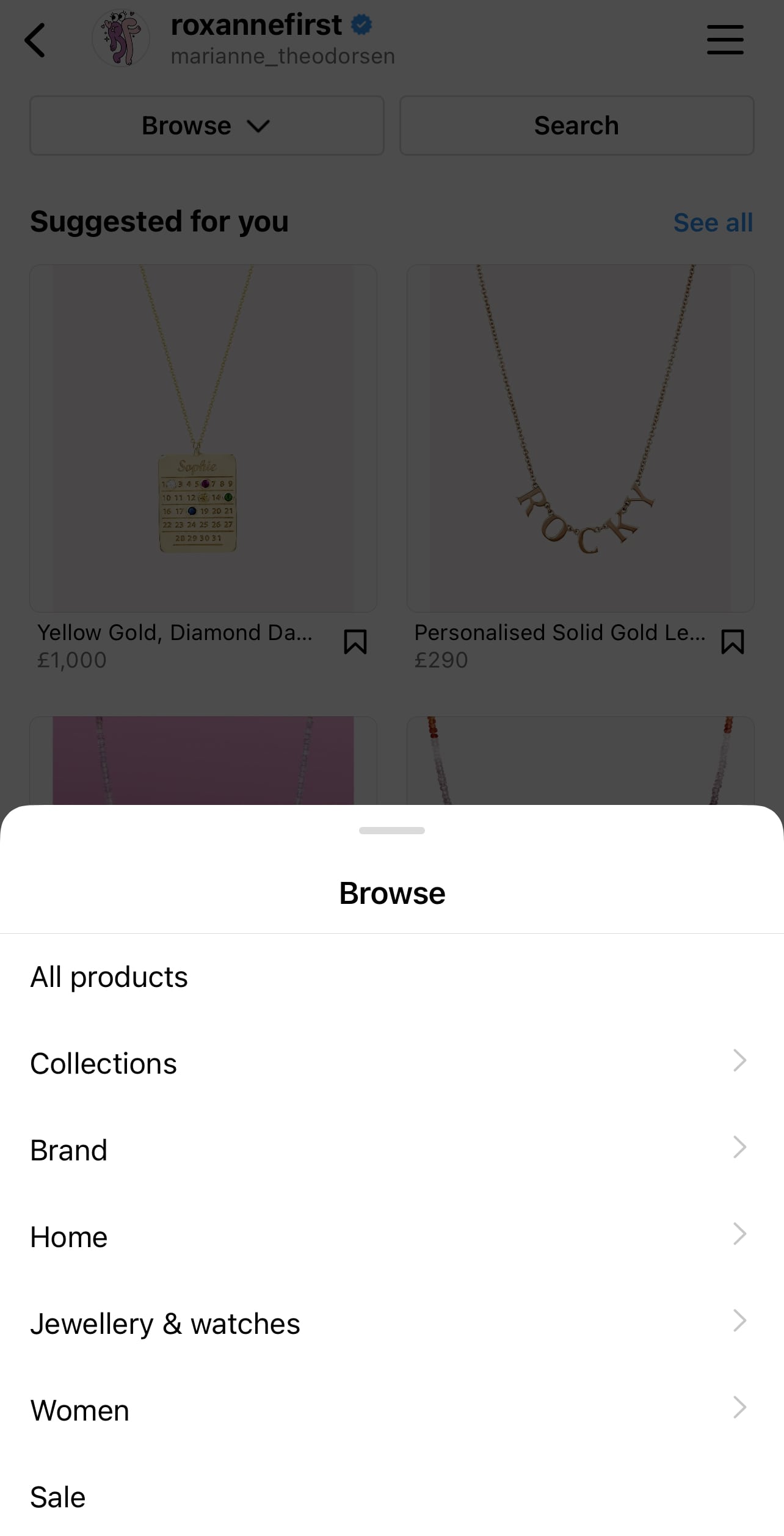Click the Search button
Viewport: 784px width, 1536px height.
point(576,125)
